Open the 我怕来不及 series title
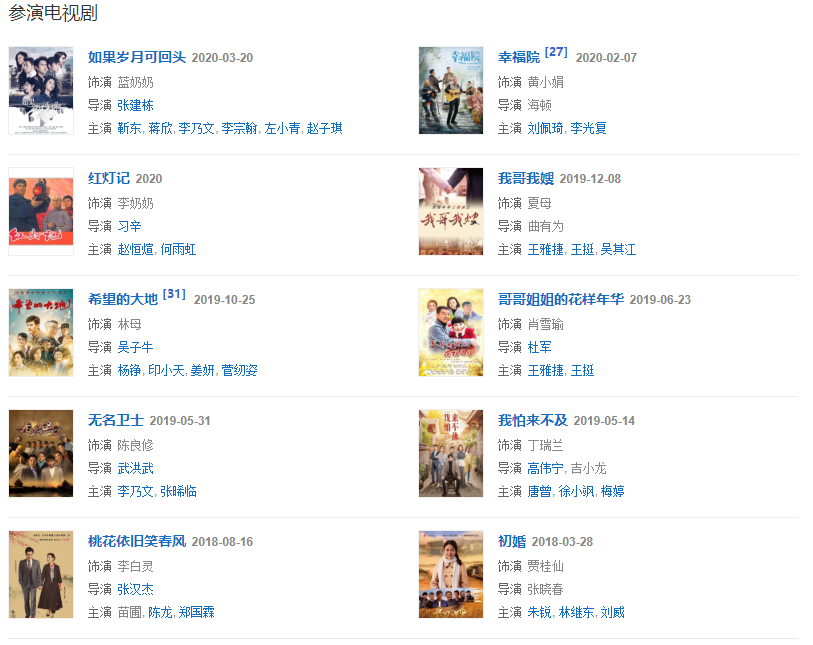 [x=532, y=420]
